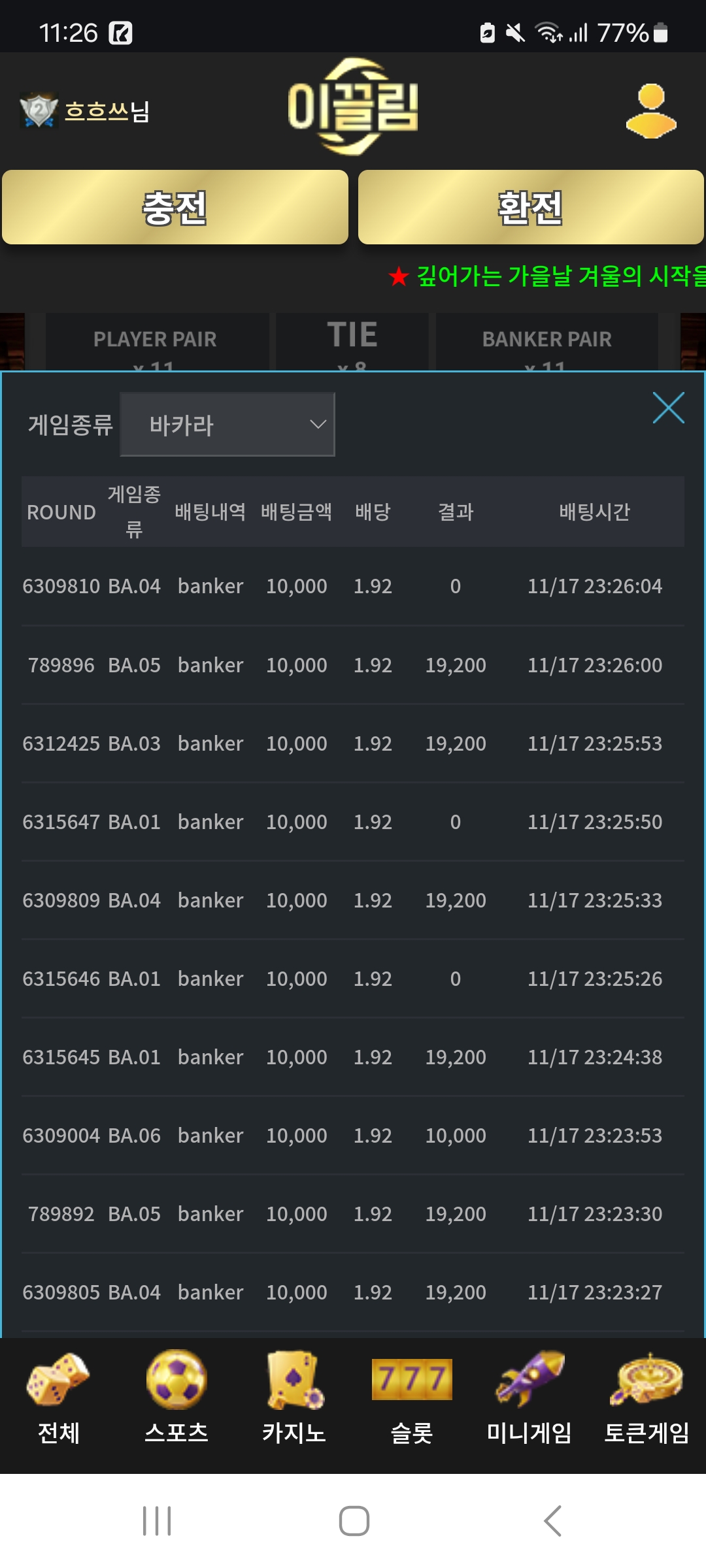The image size is (706, 1568).
Task: Open the recent apps view
Action: click(x=157, y=1521)
